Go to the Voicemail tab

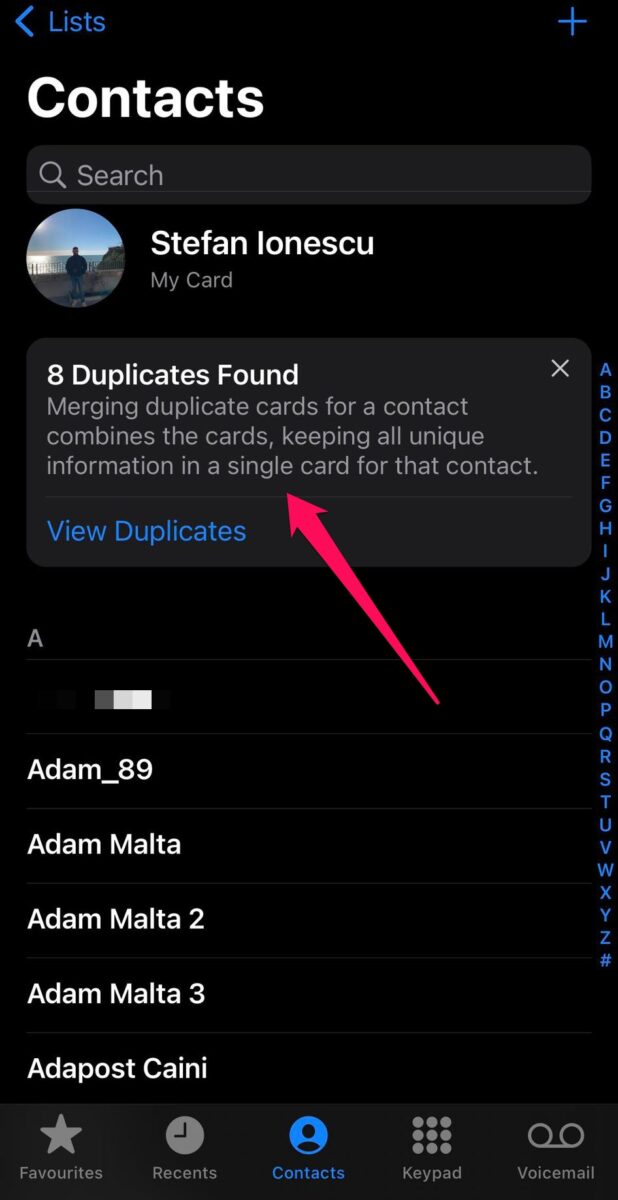(x=555, y=1150)
